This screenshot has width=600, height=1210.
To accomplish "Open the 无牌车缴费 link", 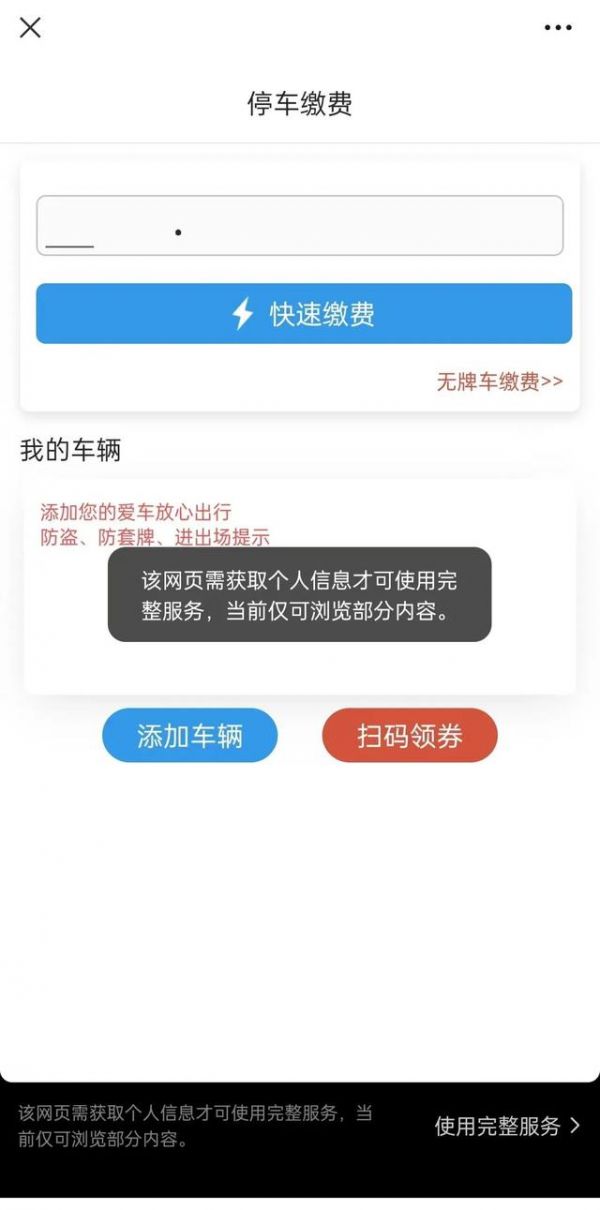I will coord(499,381).
